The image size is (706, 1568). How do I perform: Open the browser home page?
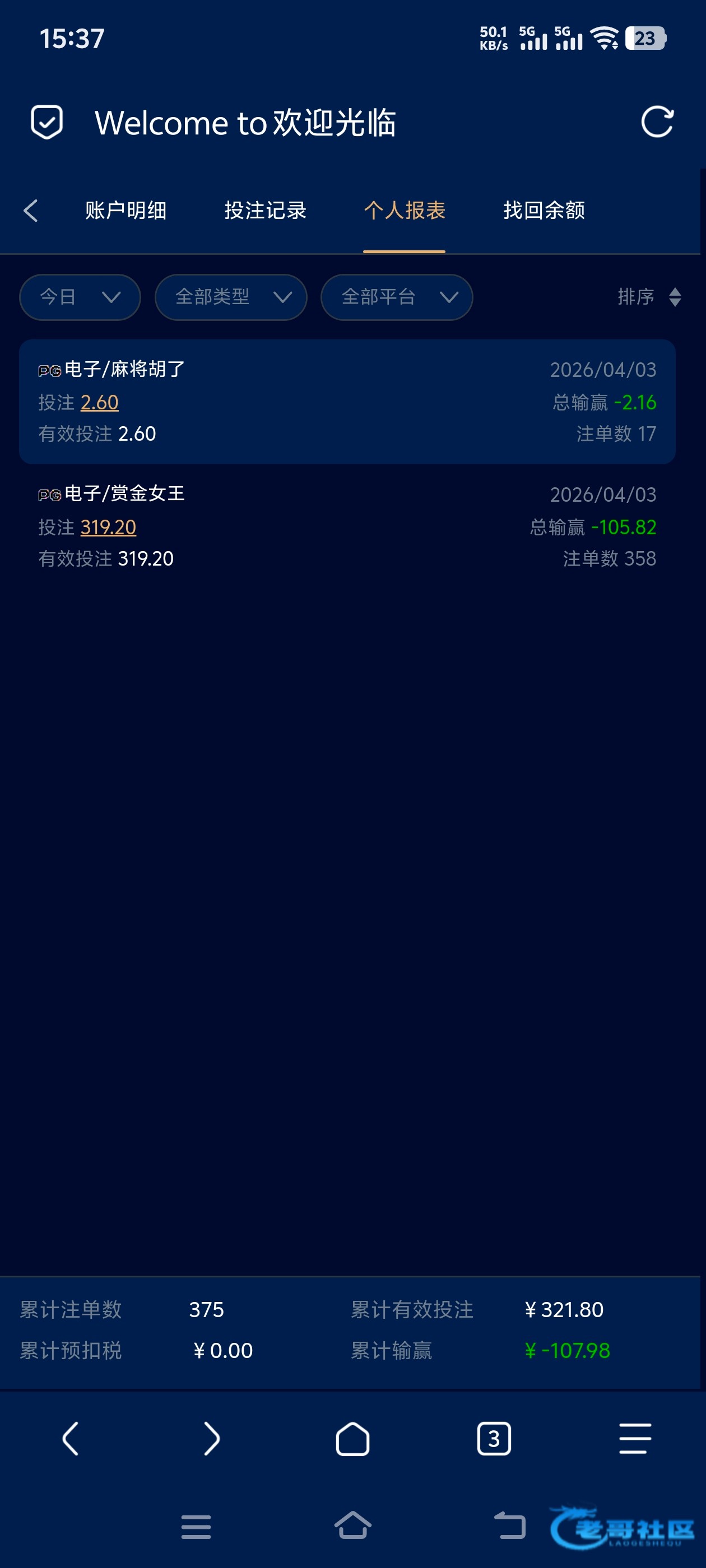(352, 1439)
